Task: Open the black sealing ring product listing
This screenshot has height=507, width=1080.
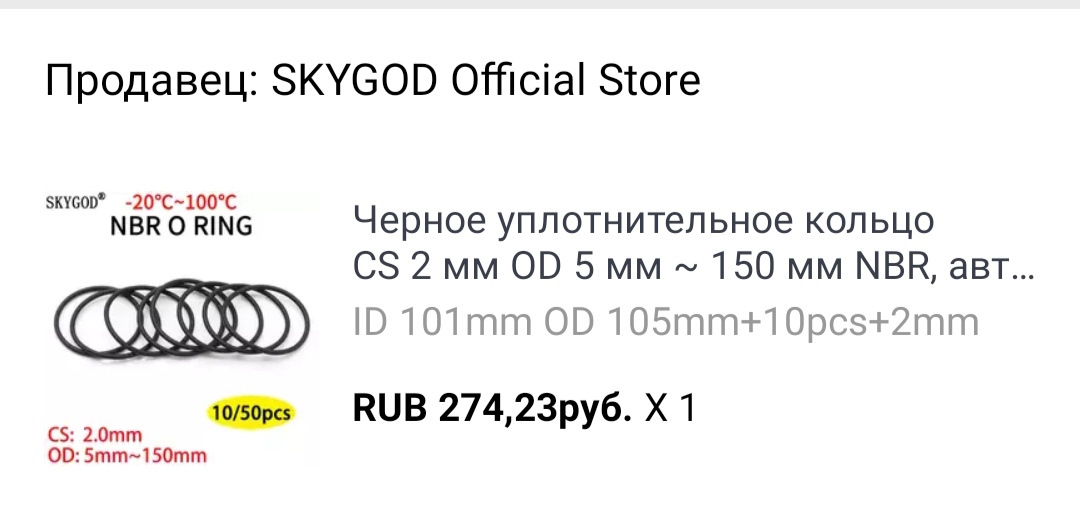Action: [x=692, y=245]
